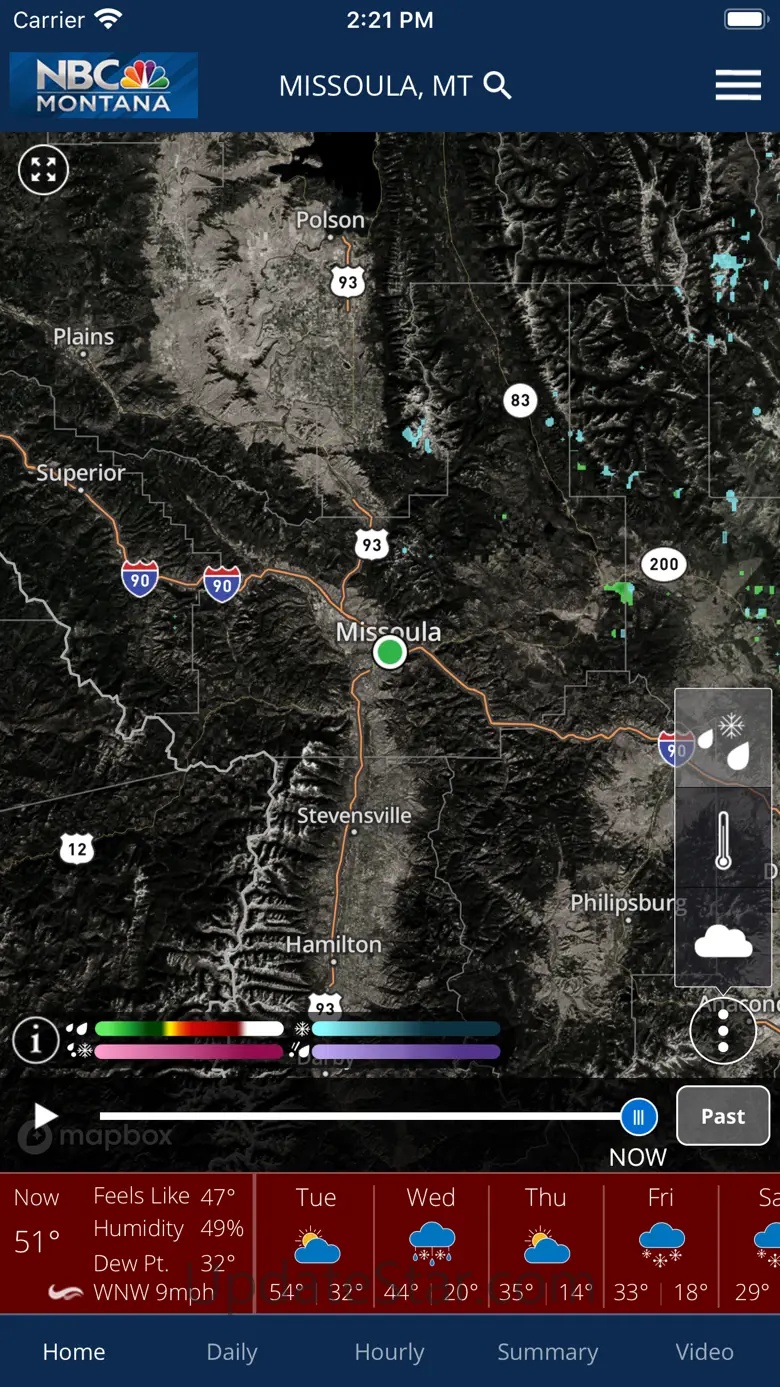Screen dimensions: 780x1387
Task: Switch to the Daily tab
Action: point(232,1352)
